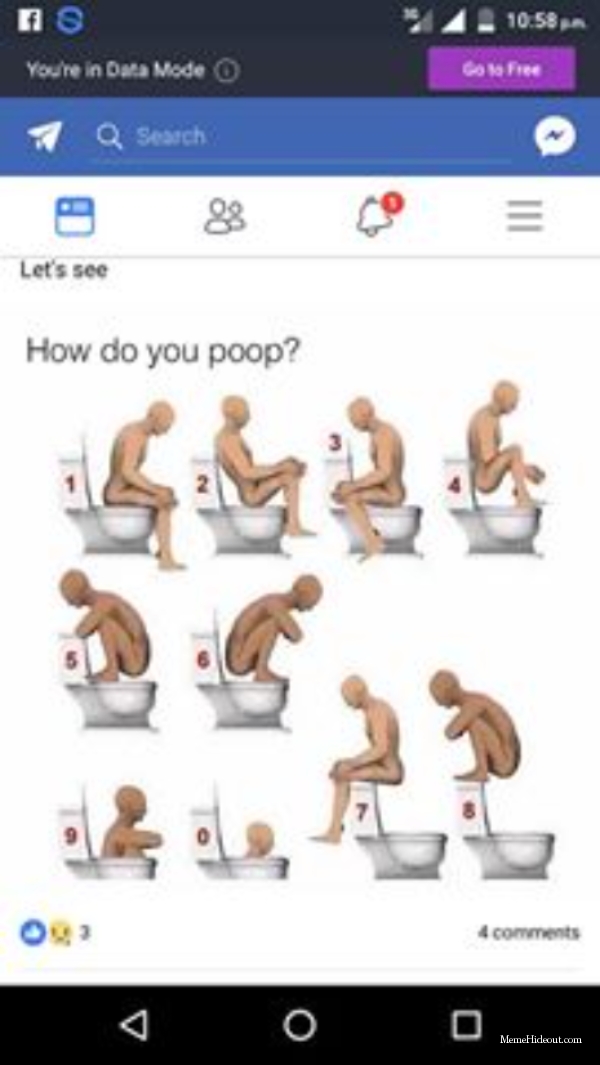Open the 4 comments link

[x=528, y=932]
